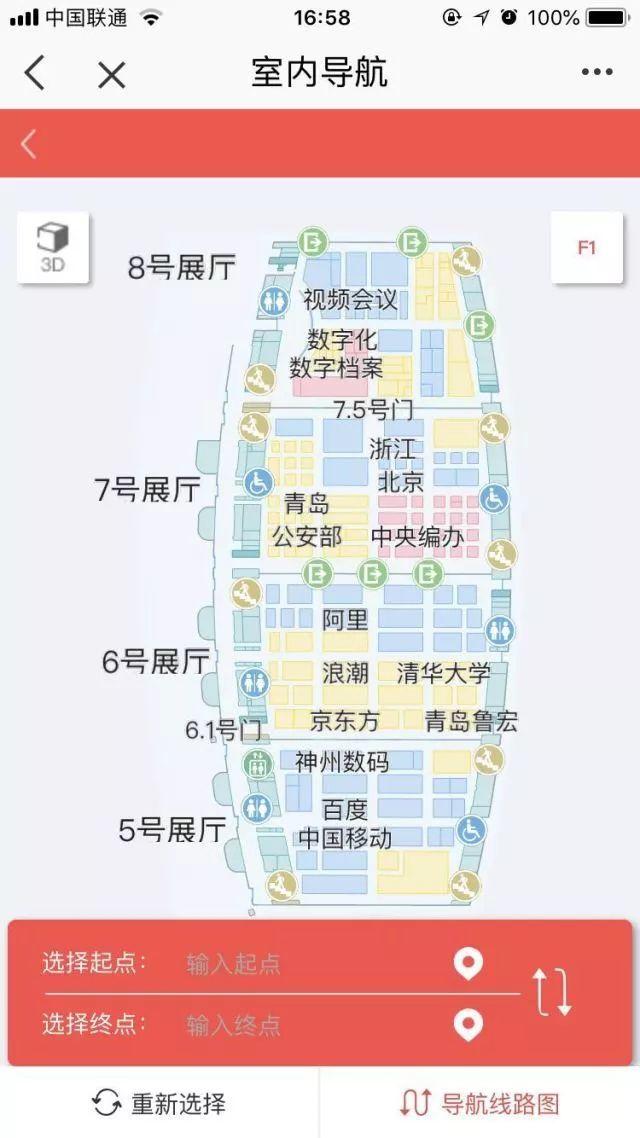This screenshot has height=1138, width=640.
Task: Pick the end location with its pin icon
Action: coord(467,1026)
